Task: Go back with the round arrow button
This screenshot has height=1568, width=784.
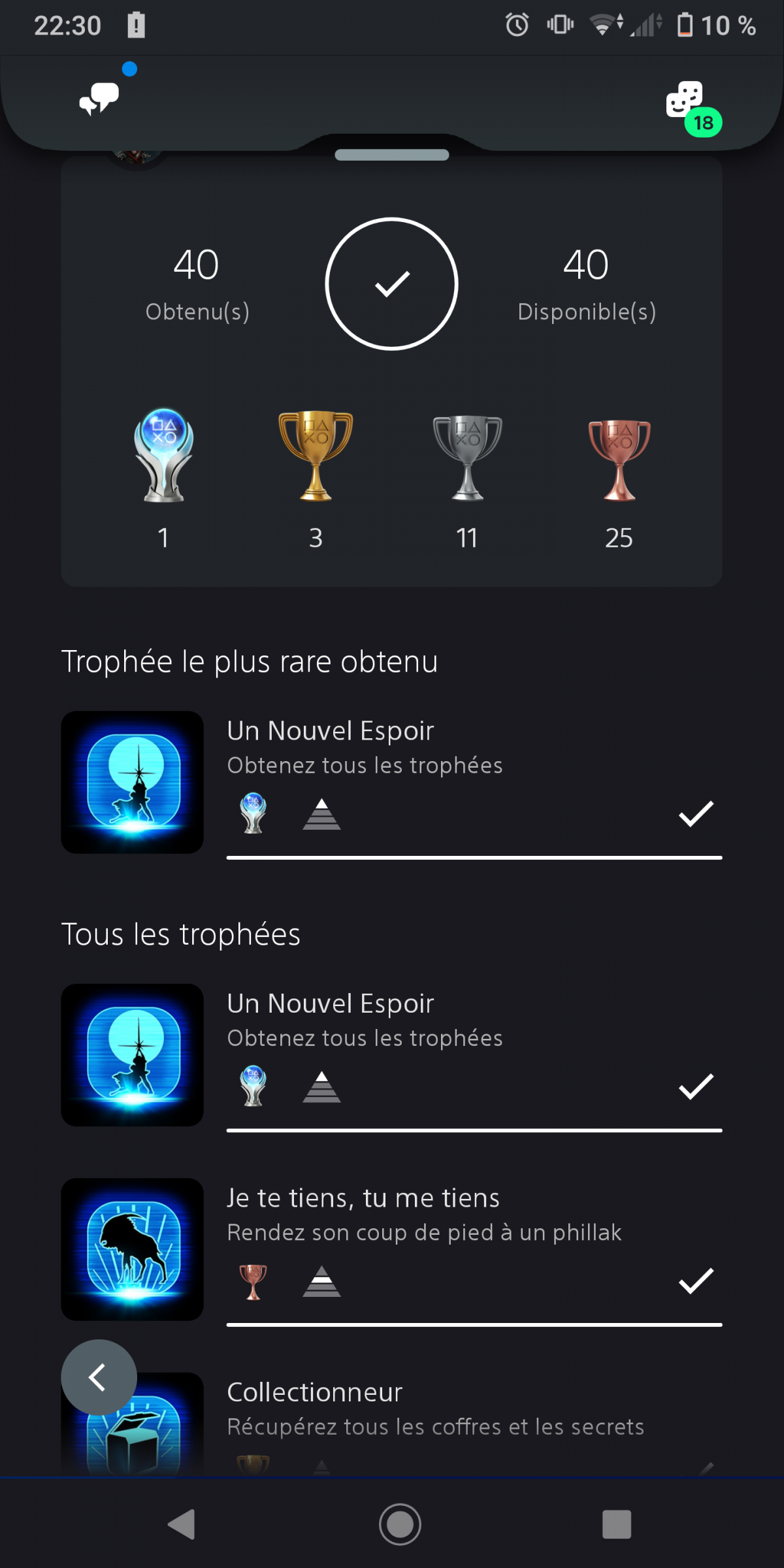Action: 99,1377
